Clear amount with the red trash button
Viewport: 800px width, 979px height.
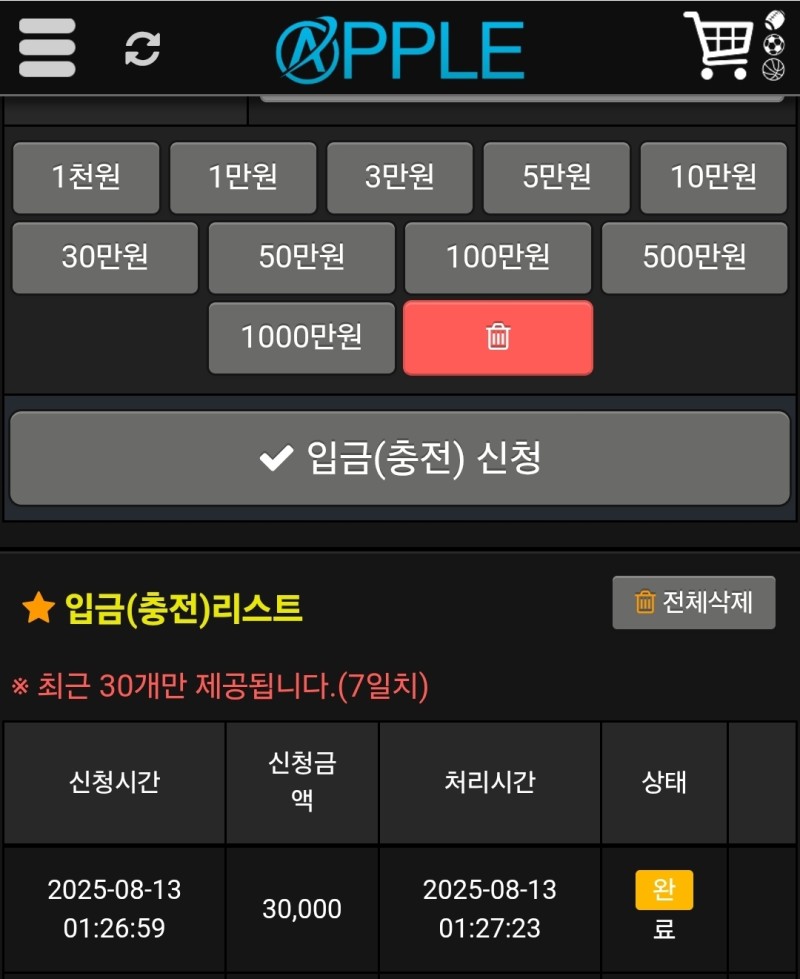[498, 338]
